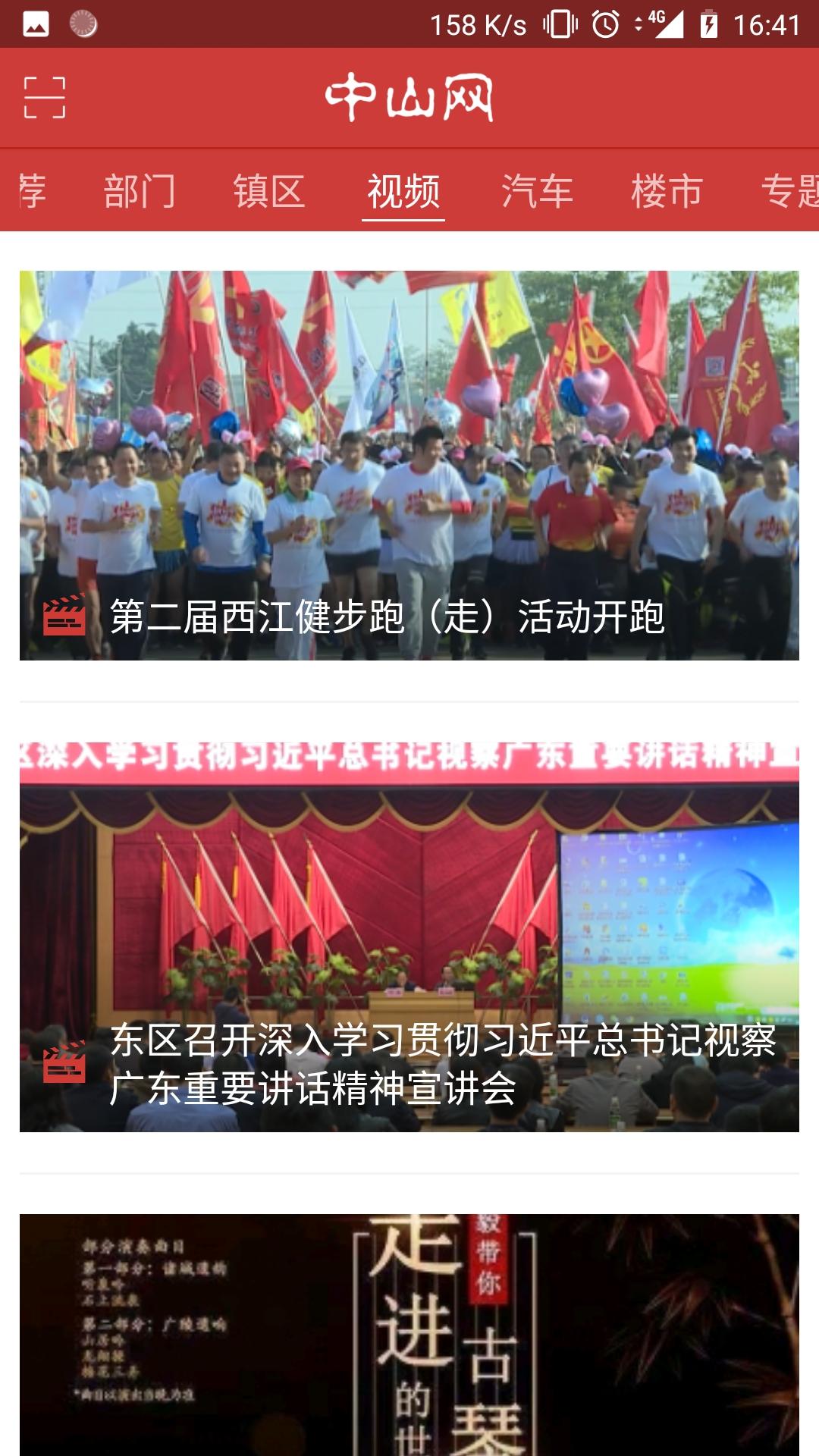The height and width of the screenshot is (1456, 819).
Task: Tap the 中山网 logo
Action: coord(409,97)
